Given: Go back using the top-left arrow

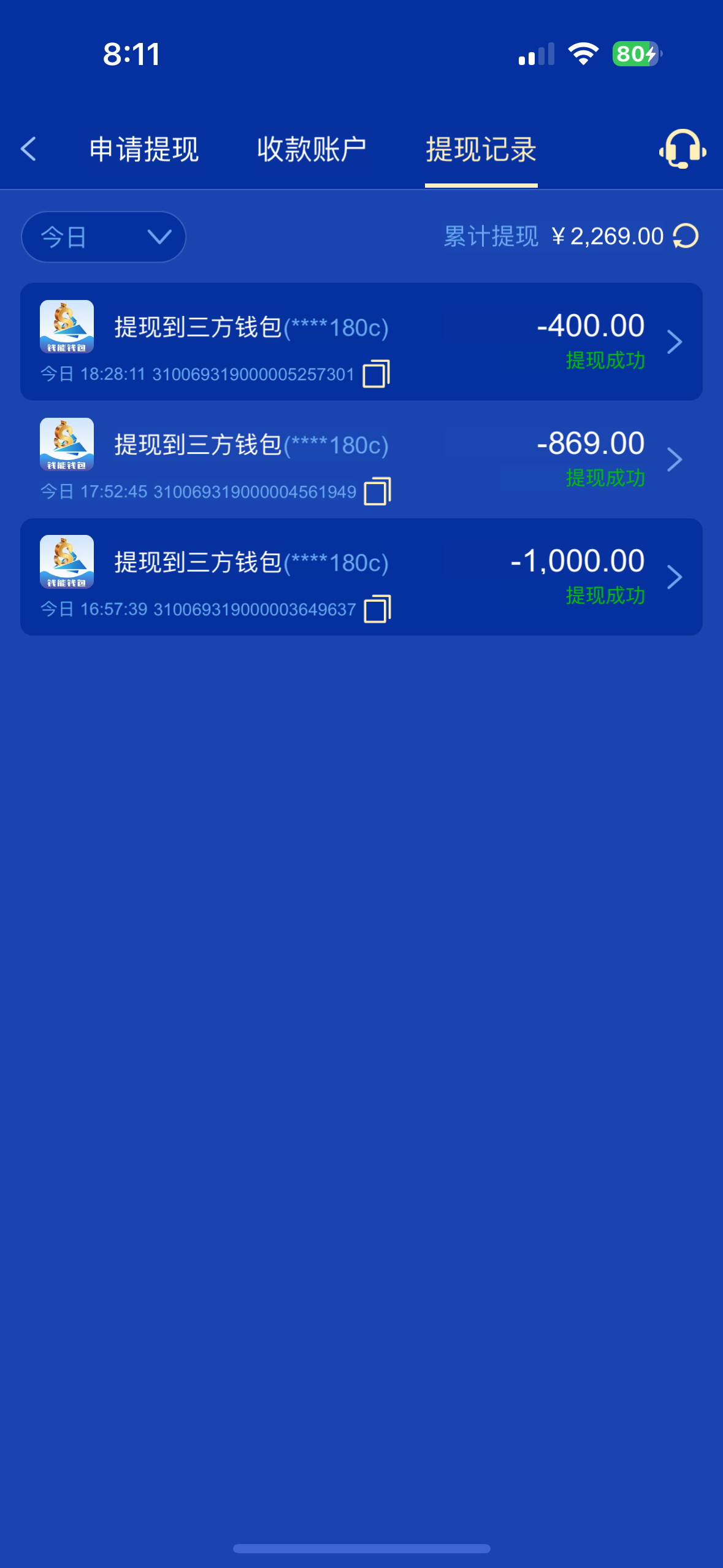Looking at the screenshot, I should click(x=29, y=149).
